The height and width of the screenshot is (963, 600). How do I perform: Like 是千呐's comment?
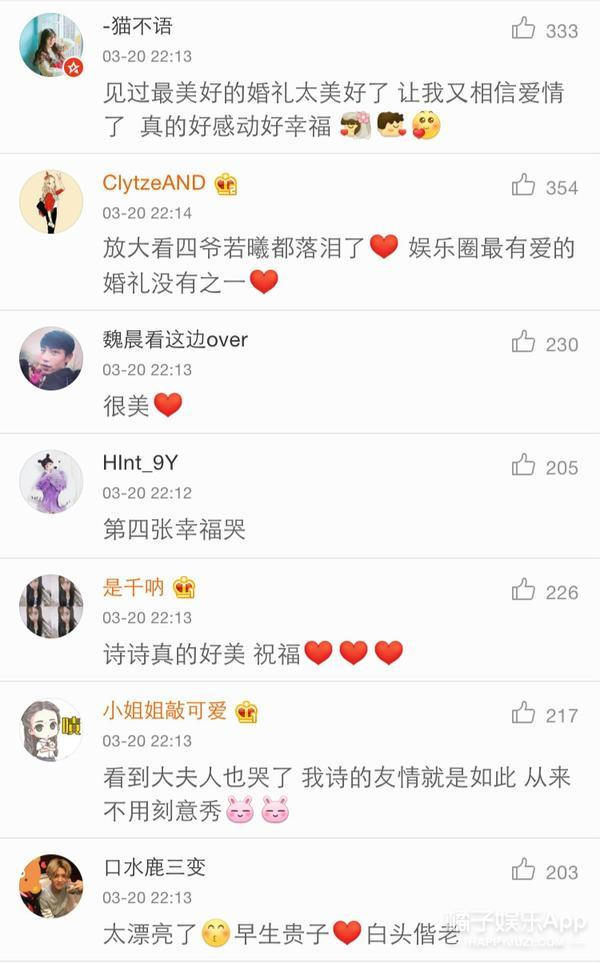(524, 590)
